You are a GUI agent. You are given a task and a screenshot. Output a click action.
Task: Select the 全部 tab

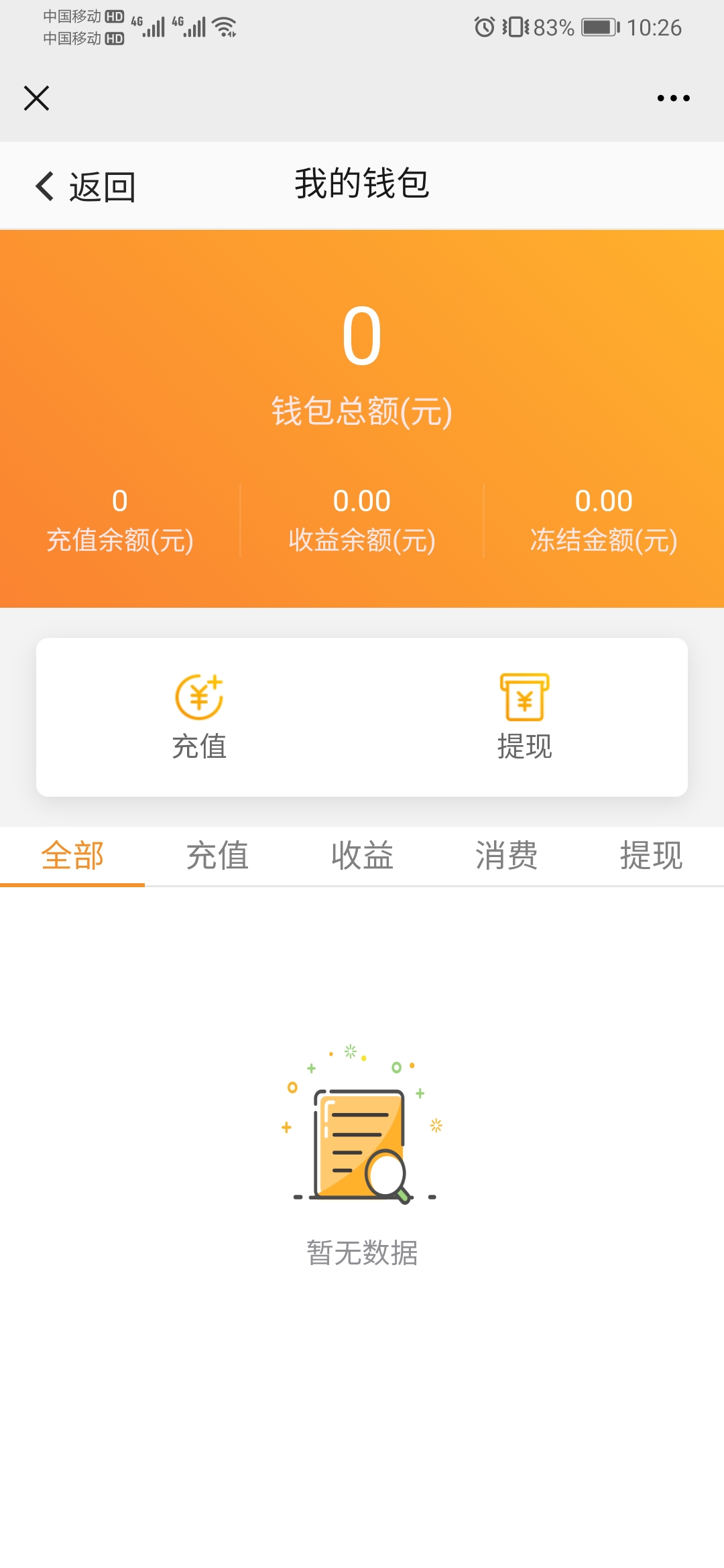coord(72,856)
